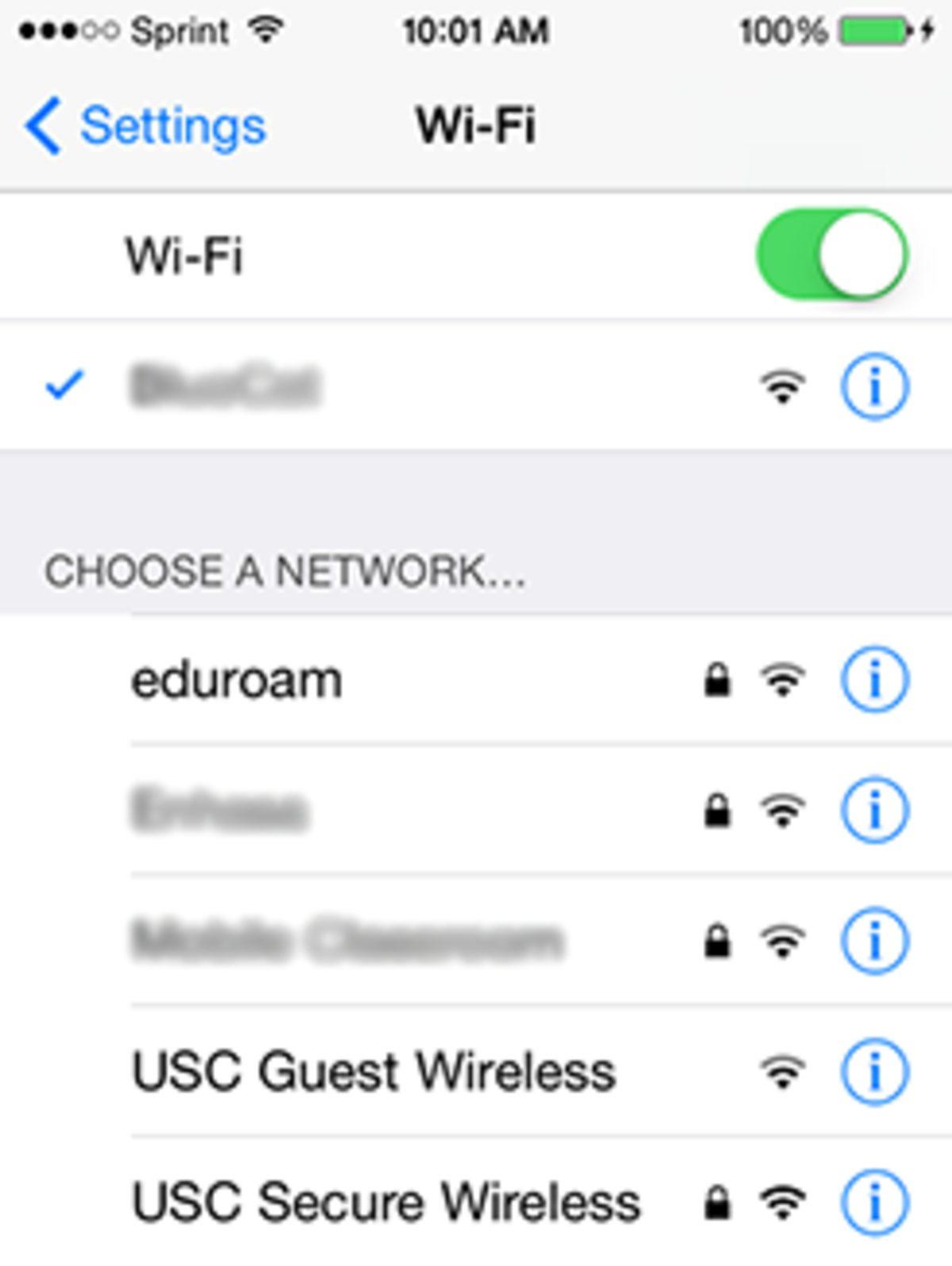View details of USC Guest Wireless
Screen dimensions: 952x1266
pos(873,1072)
